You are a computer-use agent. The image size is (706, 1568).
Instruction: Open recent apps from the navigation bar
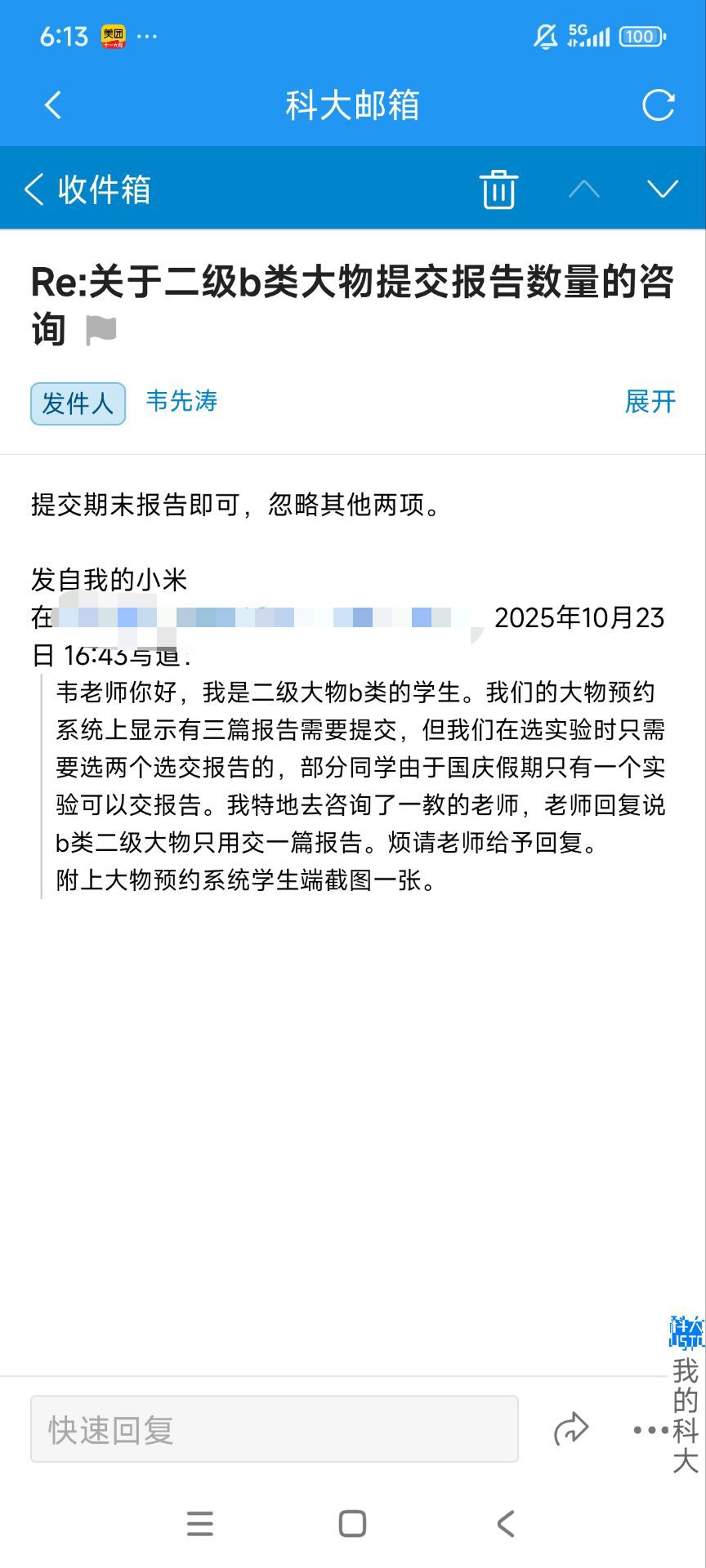[x=199, y=1523]
